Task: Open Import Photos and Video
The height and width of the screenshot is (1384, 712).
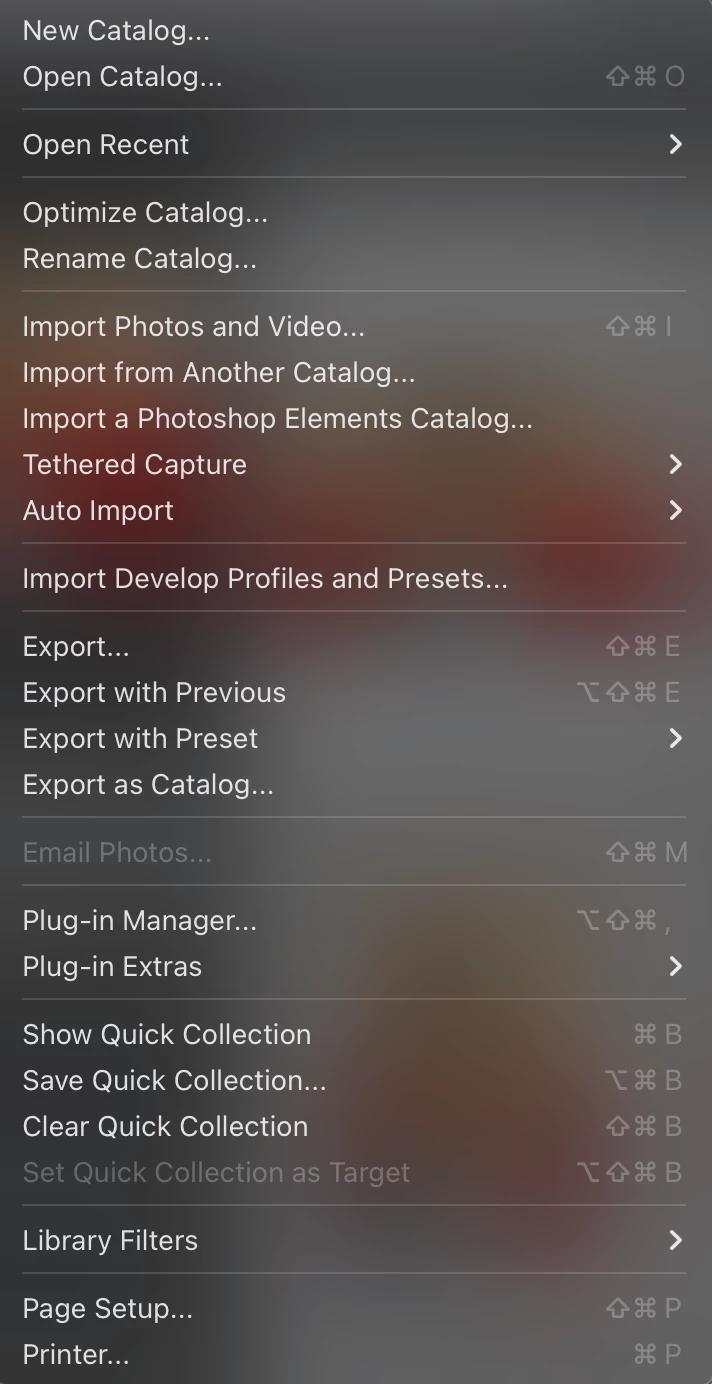Action: [193, 327]
